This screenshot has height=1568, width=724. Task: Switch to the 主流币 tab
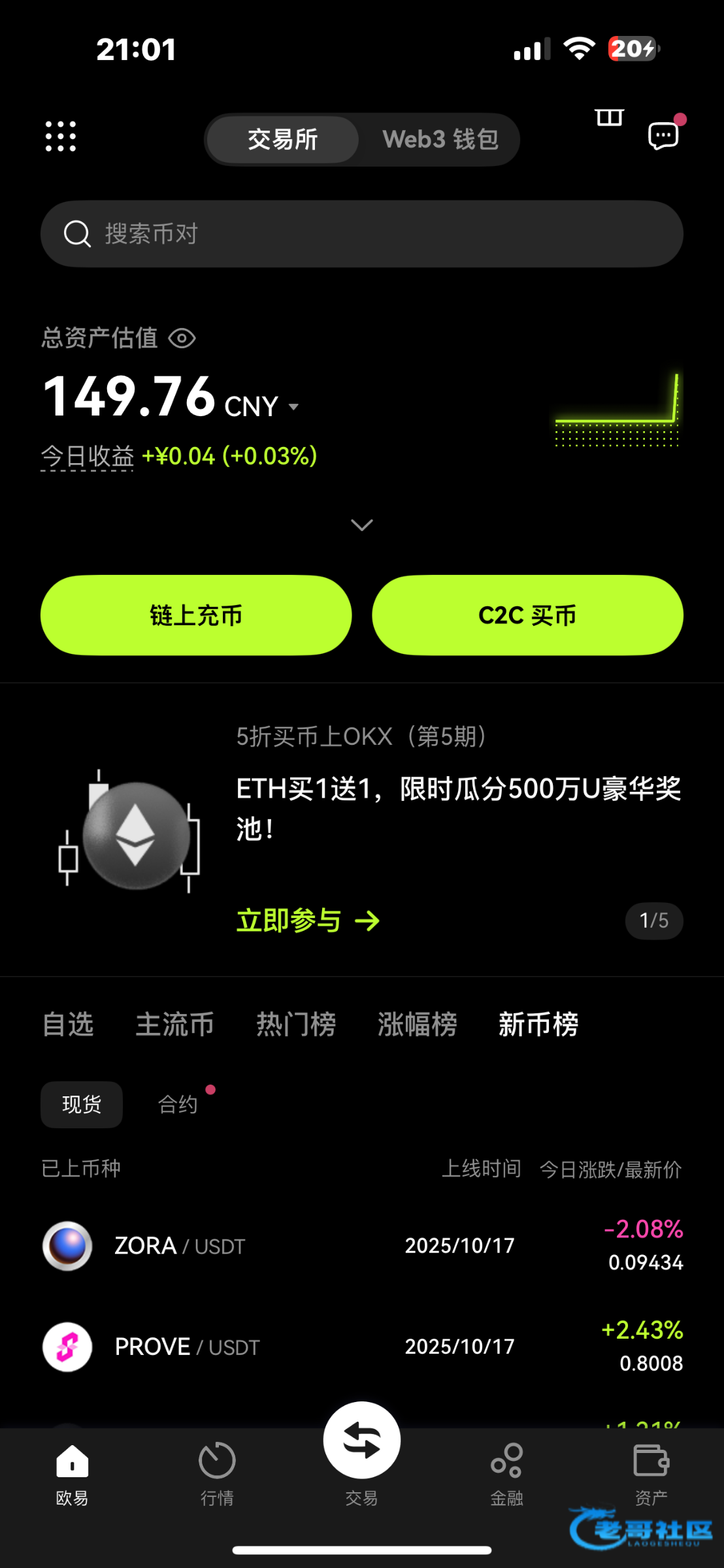(x=174, y=1024)
